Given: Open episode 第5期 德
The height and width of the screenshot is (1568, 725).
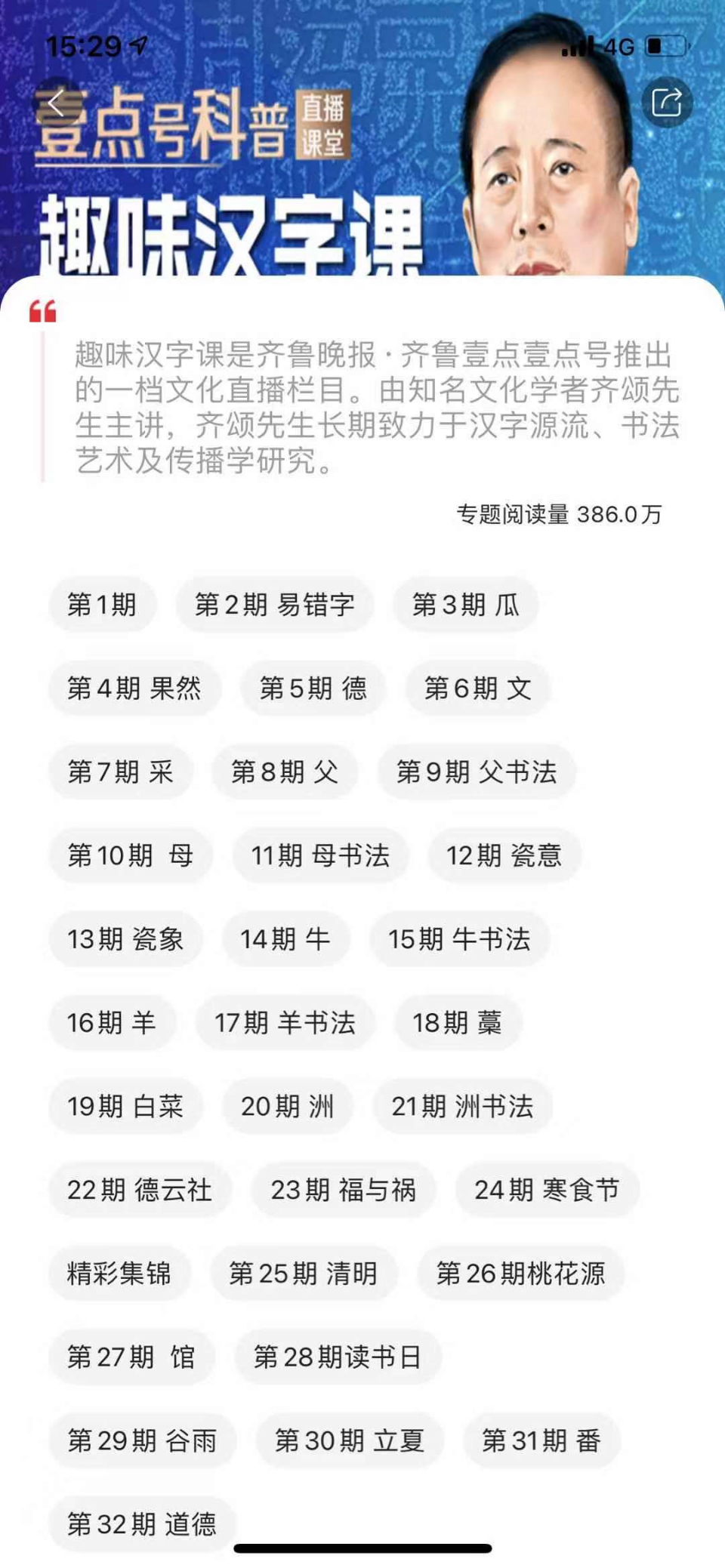Looking at the screenshot, I should pos(313,689).
